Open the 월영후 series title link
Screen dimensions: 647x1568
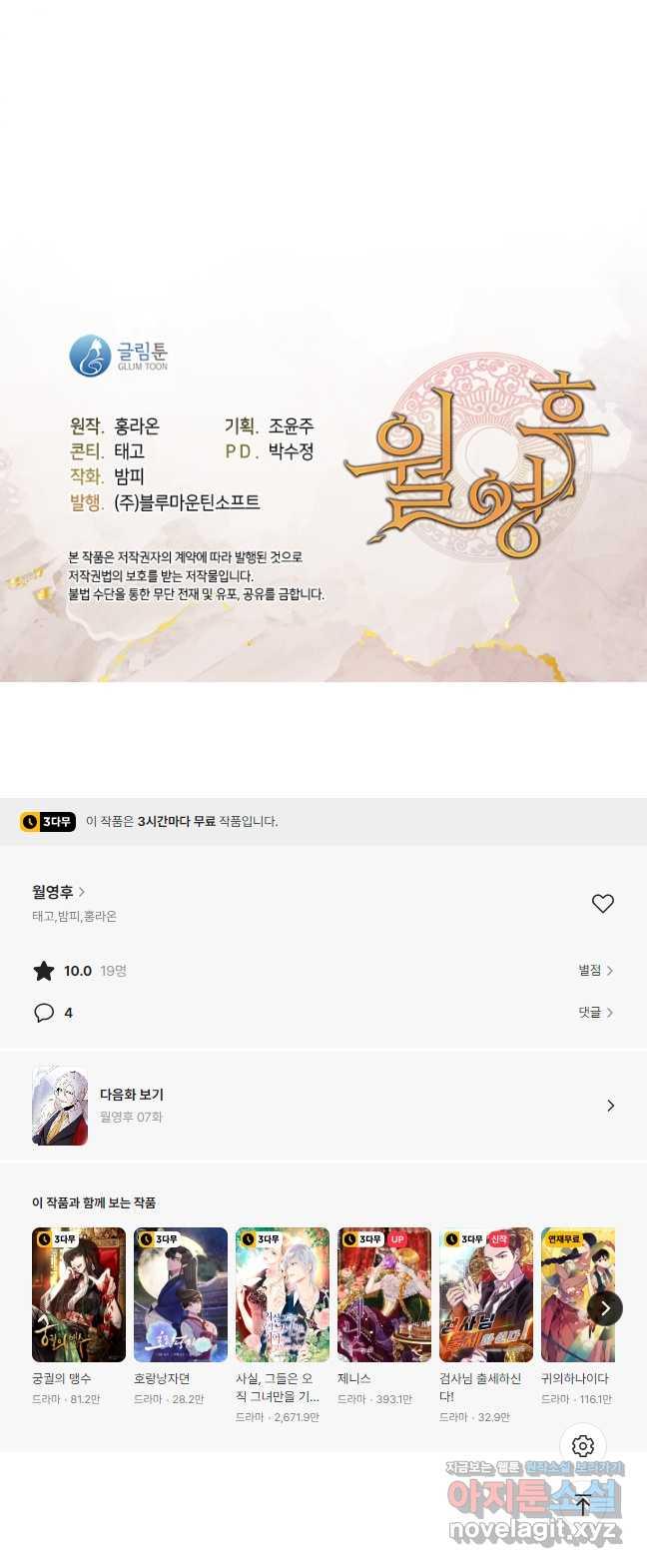(x=58, y=892)
